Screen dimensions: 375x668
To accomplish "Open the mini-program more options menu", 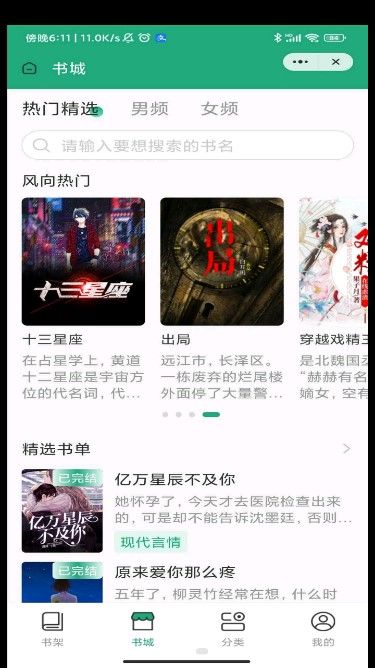I will click(300, 62).
